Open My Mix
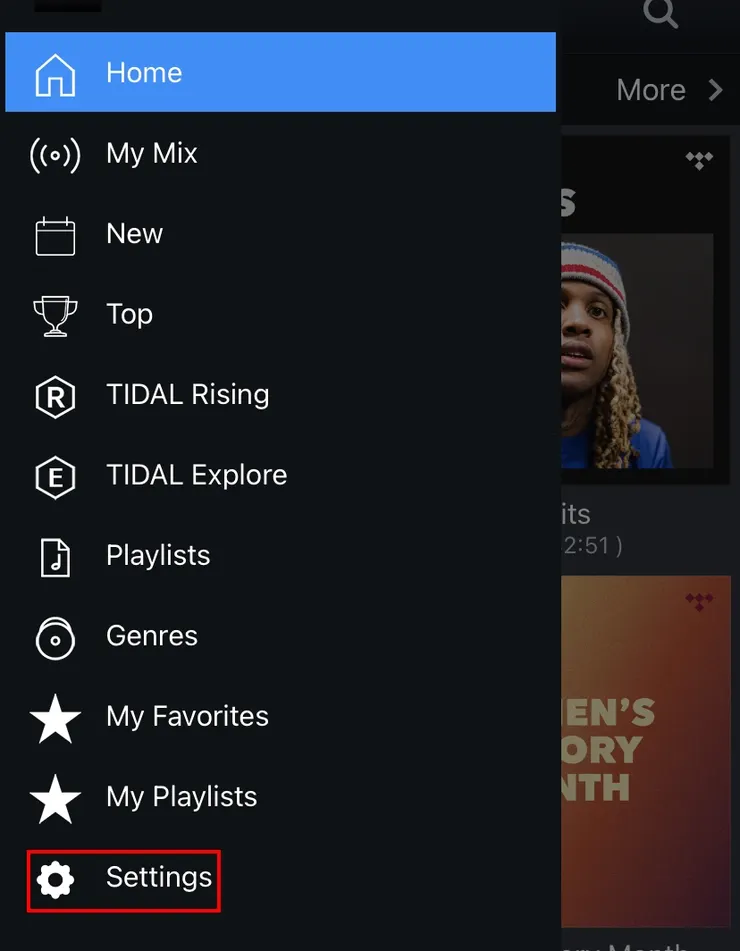 pos(151,154)
